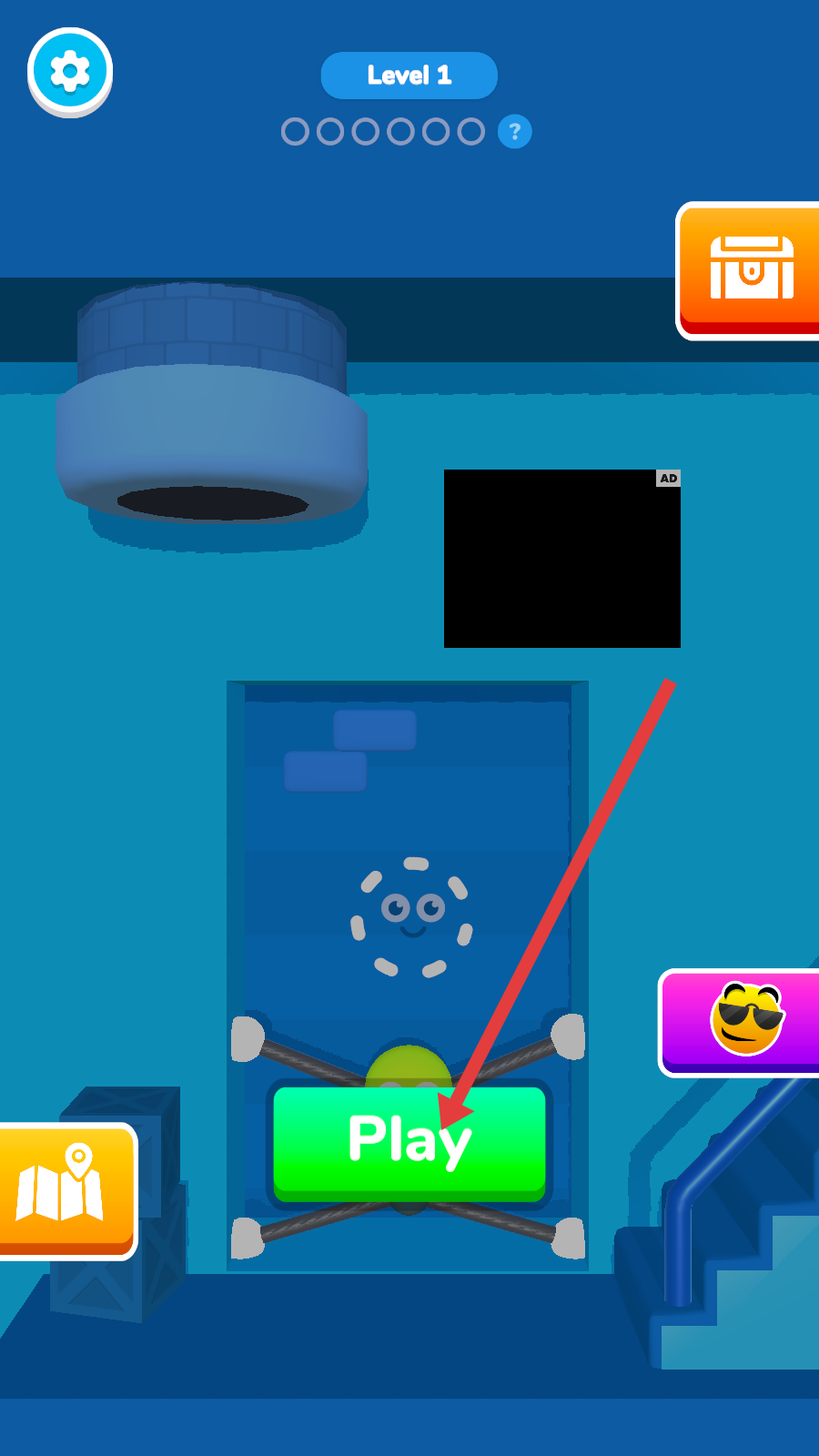
Task: Tap the question mark help icon
Action: (x=515, y=132)
